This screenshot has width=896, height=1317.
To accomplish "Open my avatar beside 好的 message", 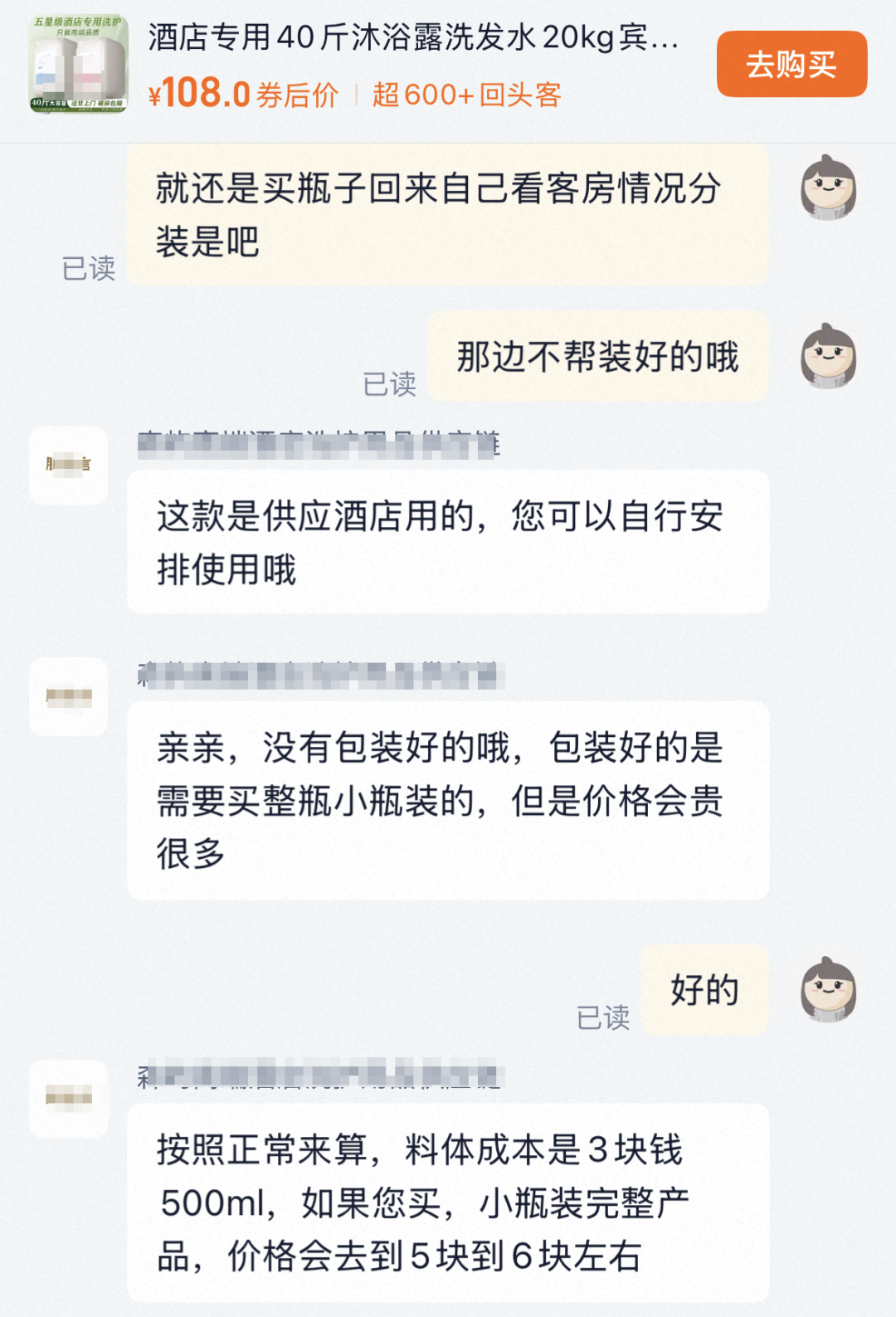I will click(828, 989).
